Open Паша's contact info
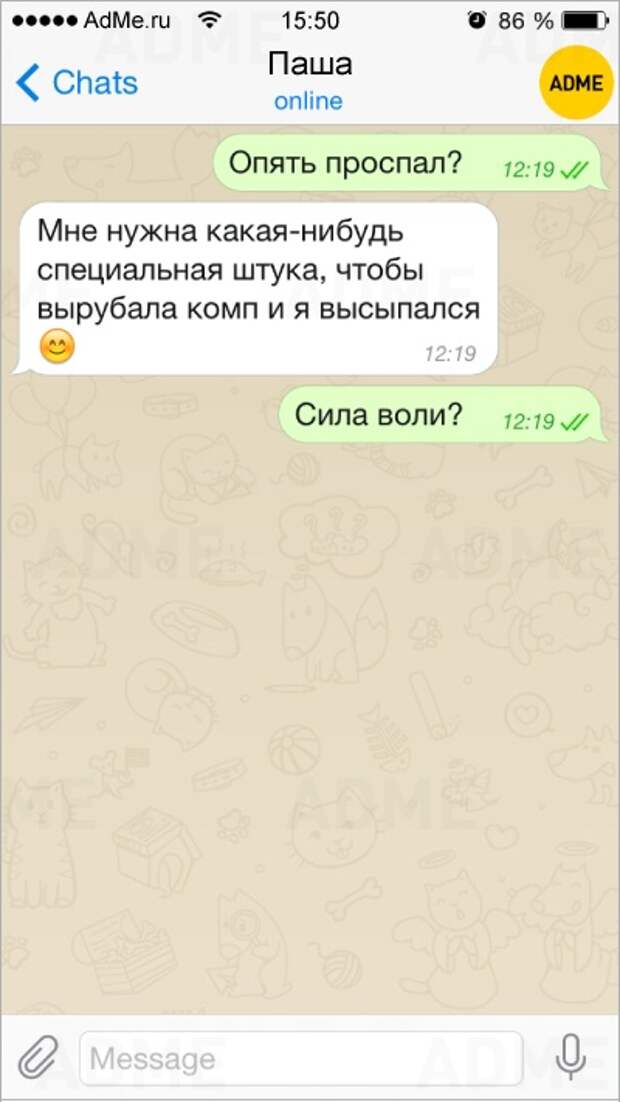Viewport: 620px width, 1102px height. coord(309,80)
